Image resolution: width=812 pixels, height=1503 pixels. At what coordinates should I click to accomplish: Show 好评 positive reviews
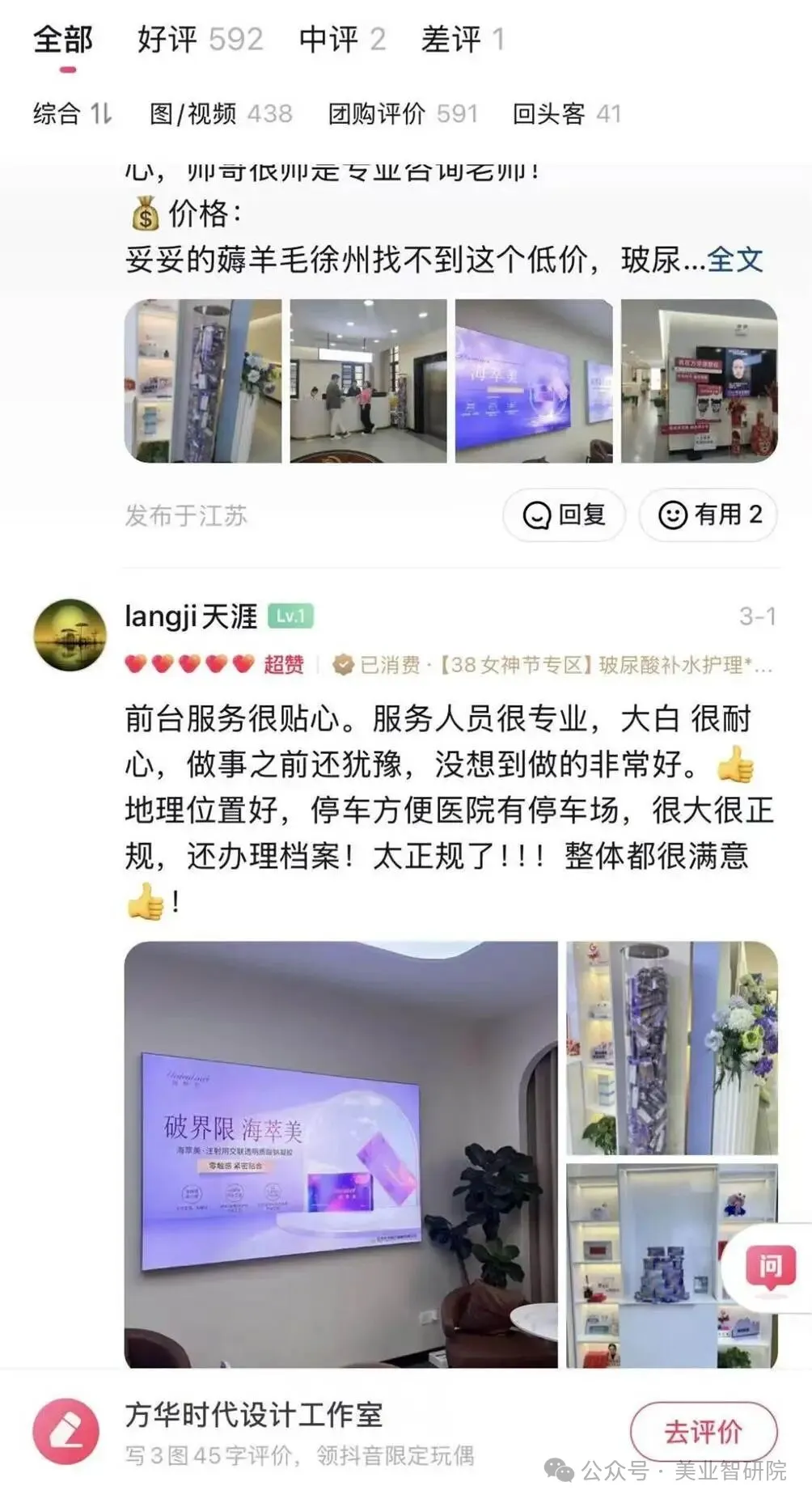(200, 39)
